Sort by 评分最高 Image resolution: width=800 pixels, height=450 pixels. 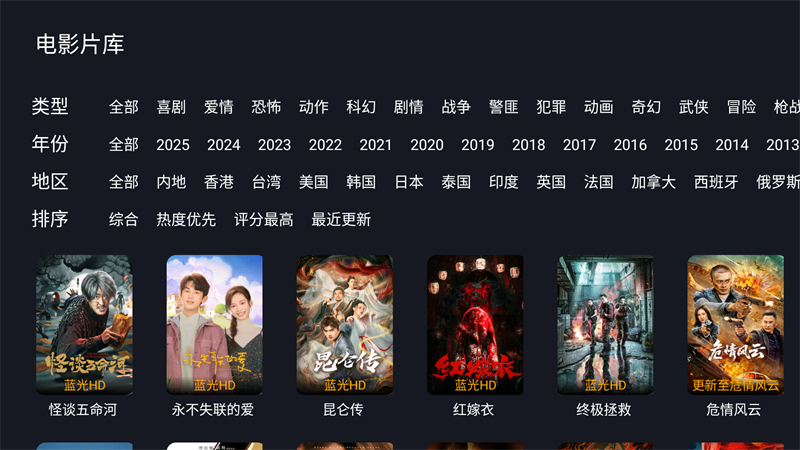[x=263, y=219]
